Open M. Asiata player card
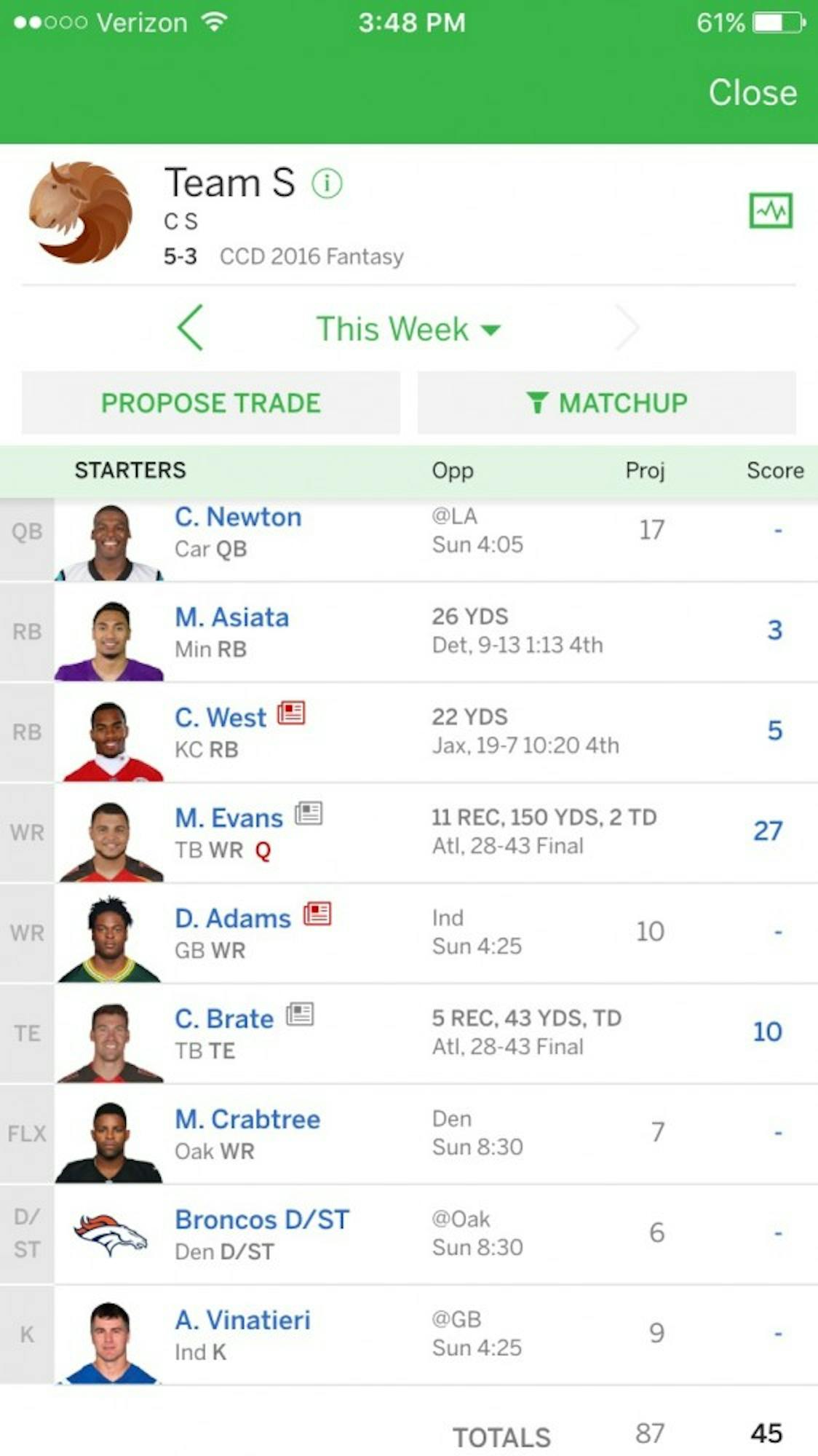 [231, 617]
